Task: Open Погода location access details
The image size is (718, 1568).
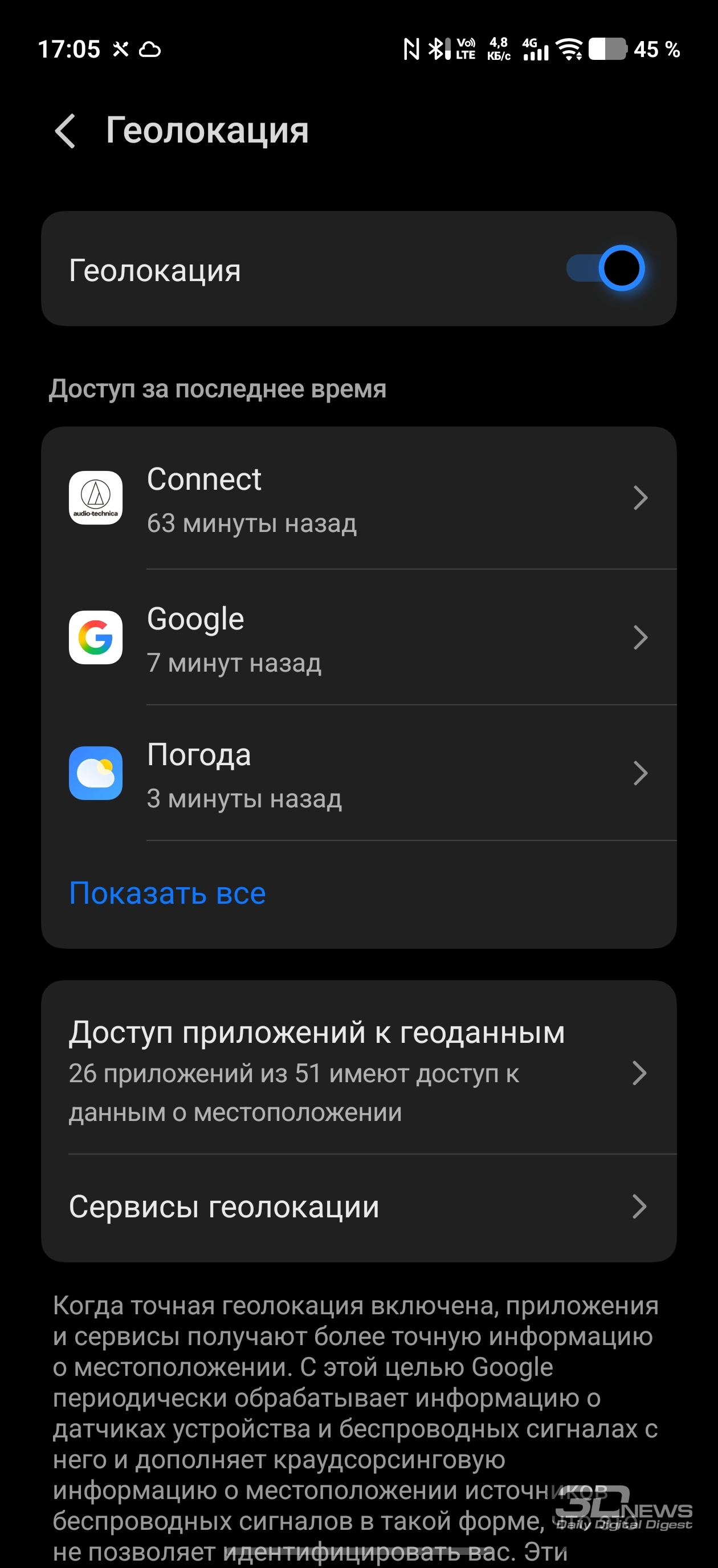Action: pyautogui.click(x=359, y=774)
